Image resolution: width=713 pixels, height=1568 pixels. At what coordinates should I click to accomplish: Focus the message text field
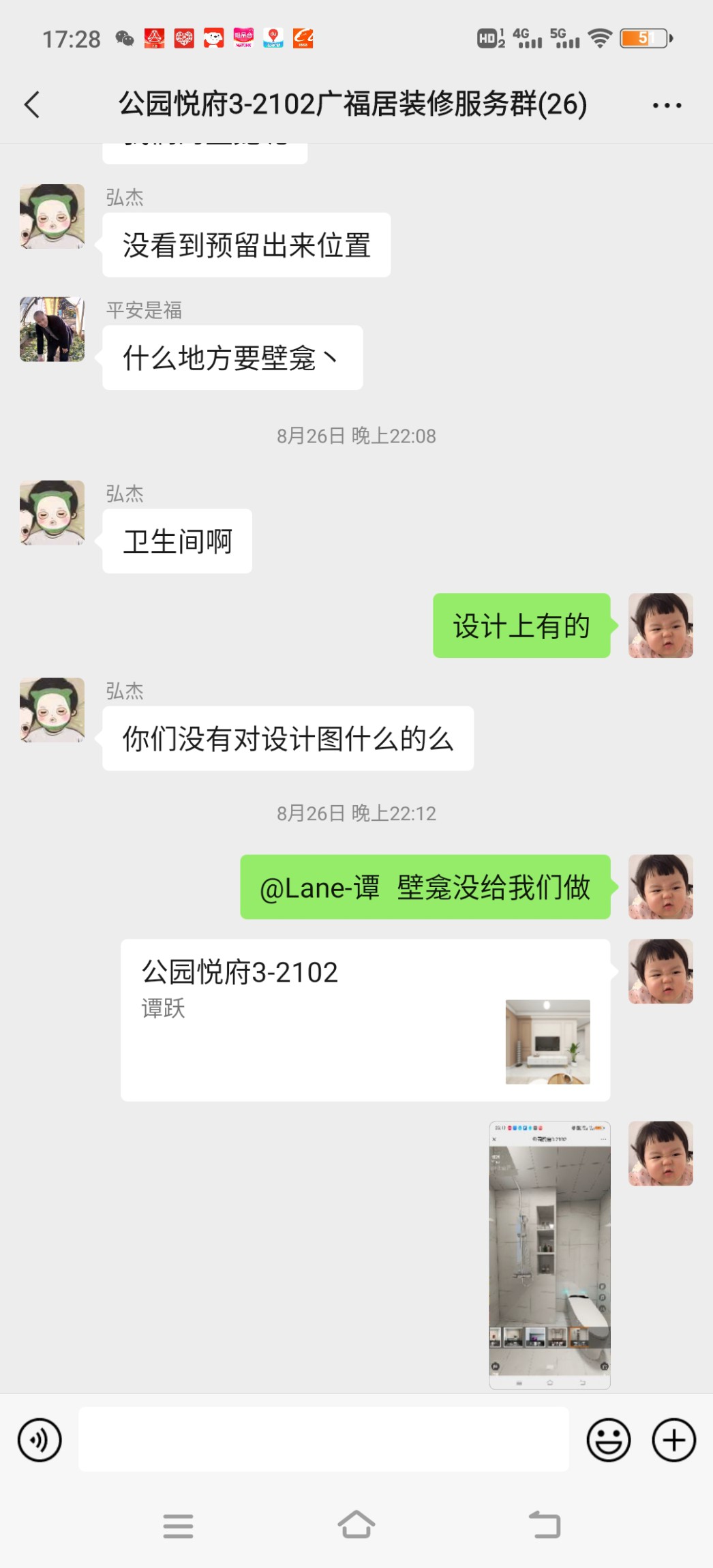click(x=323, y=1439)
